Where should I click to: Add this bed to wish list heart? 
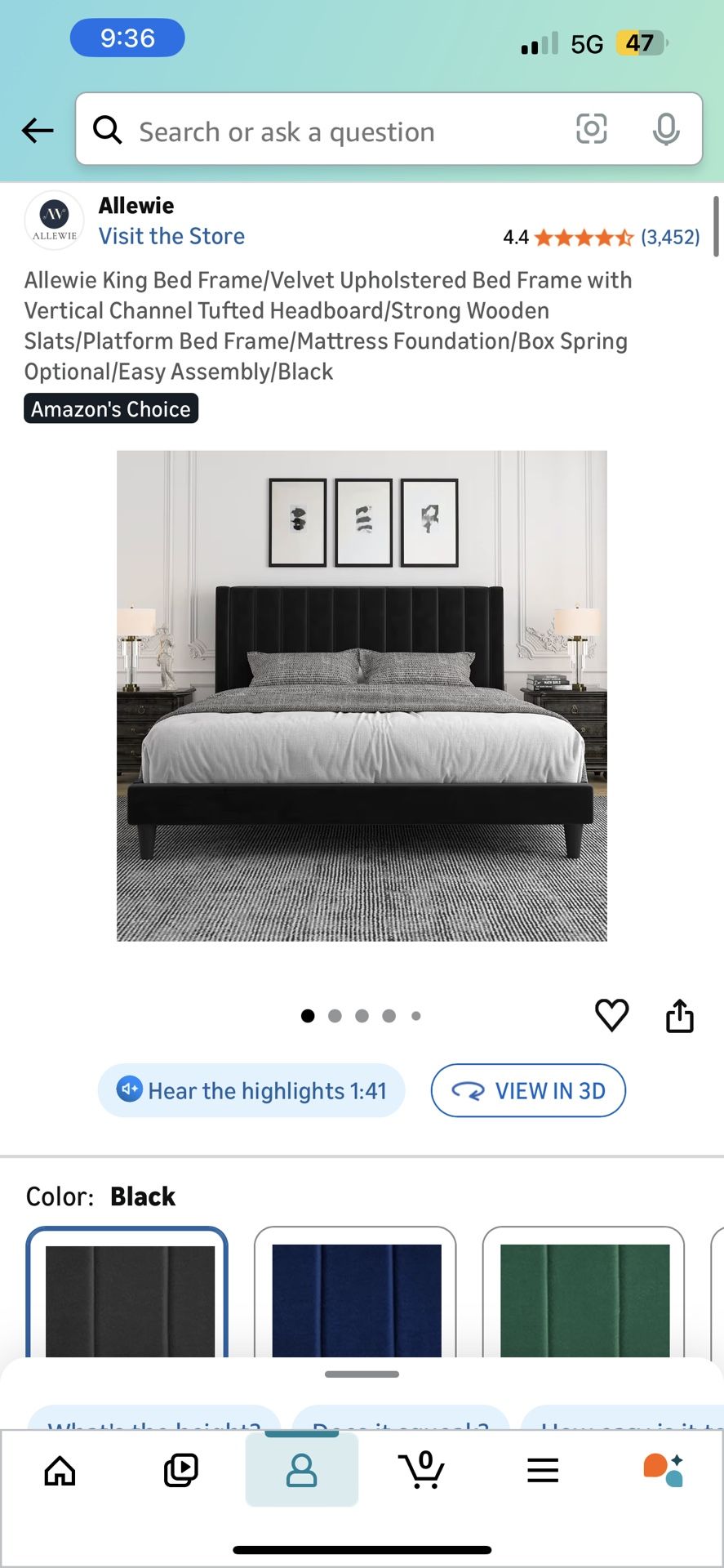[x=611, y=1015]
